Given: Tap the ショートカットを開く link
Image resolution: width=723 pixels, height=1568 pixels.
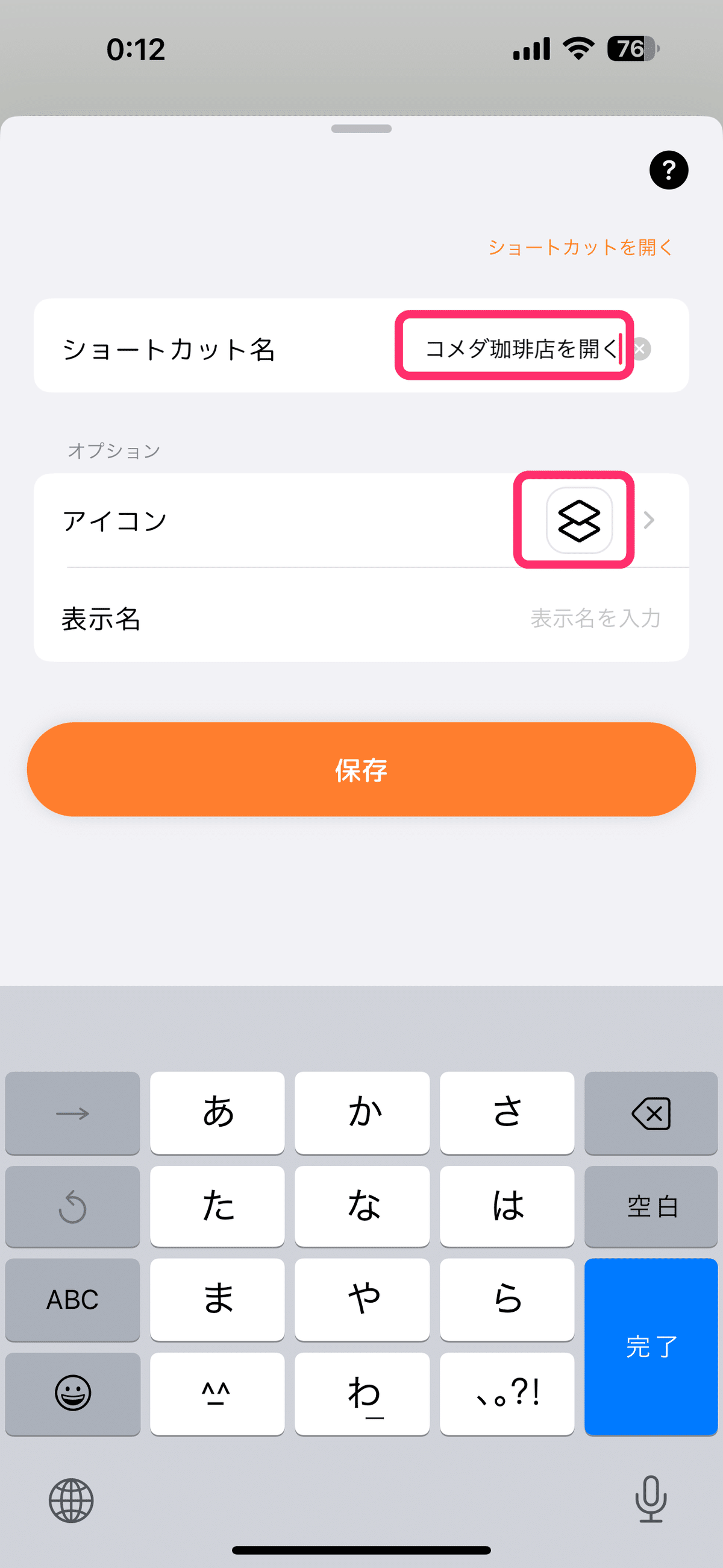Looking at the screenshot, I should point(580,247).
